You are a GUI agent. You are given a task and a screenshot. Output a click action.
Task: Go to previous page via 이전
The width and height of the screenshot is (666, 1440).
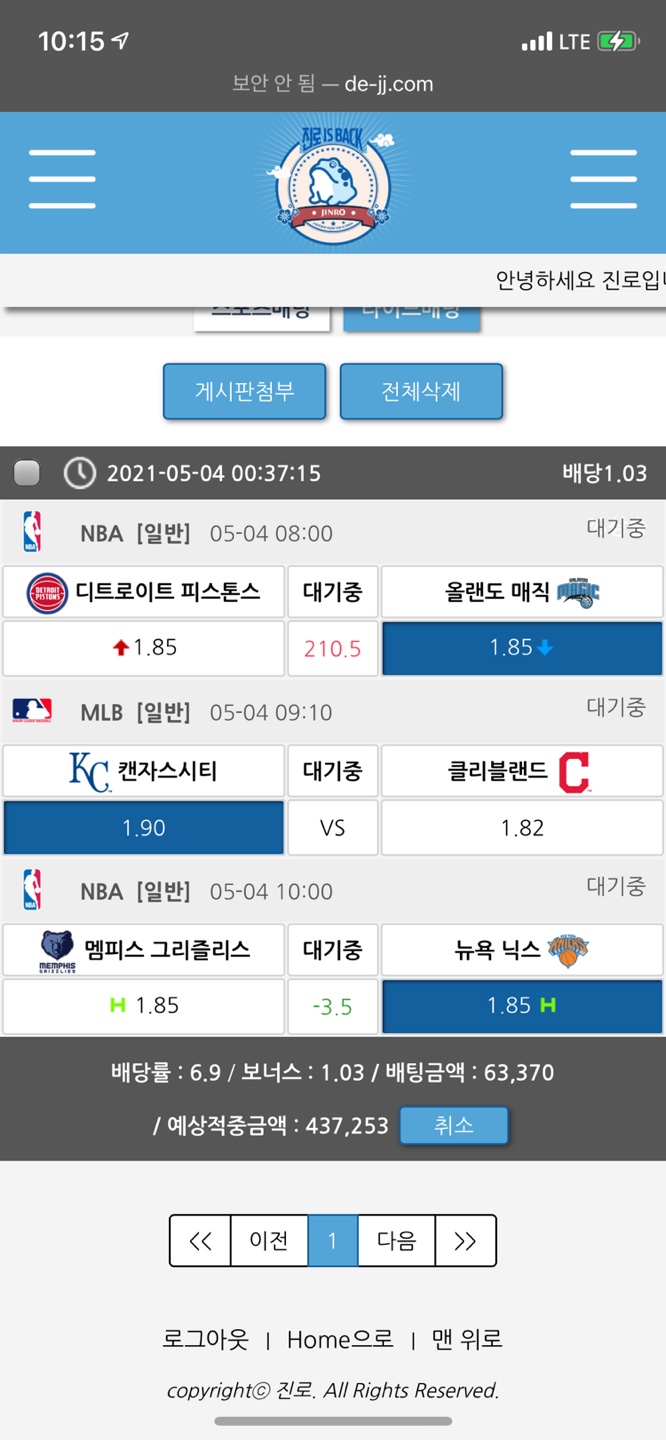(269, 1241)
